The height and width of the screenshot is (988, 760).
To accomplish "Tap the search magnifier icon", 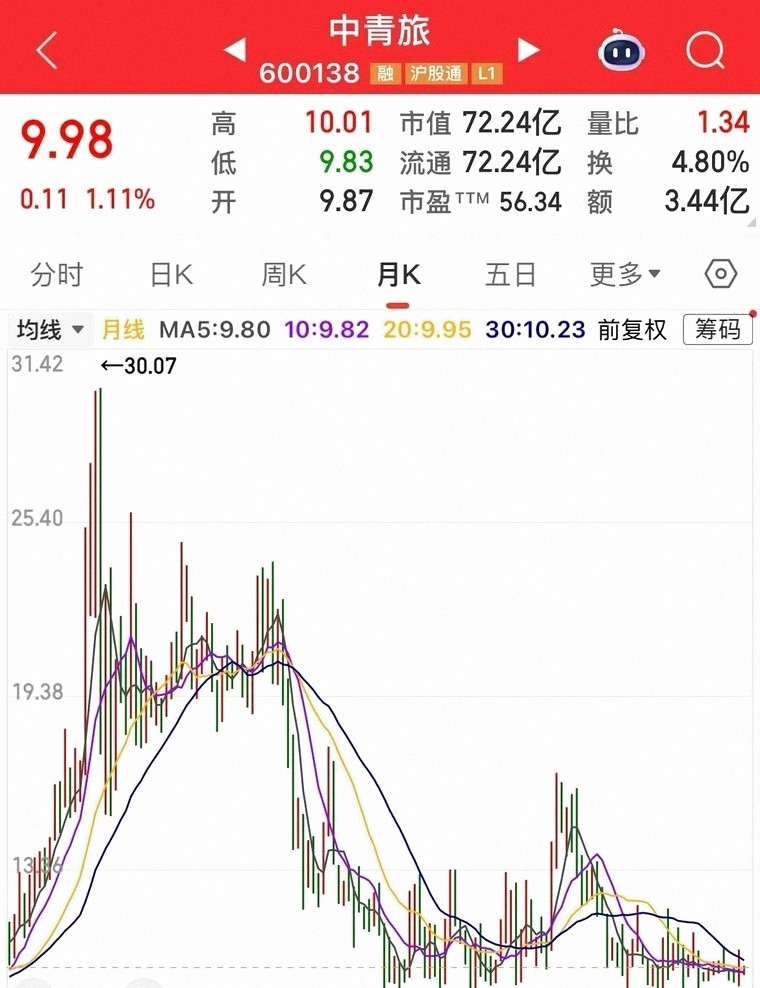I will tap(704, 49).
